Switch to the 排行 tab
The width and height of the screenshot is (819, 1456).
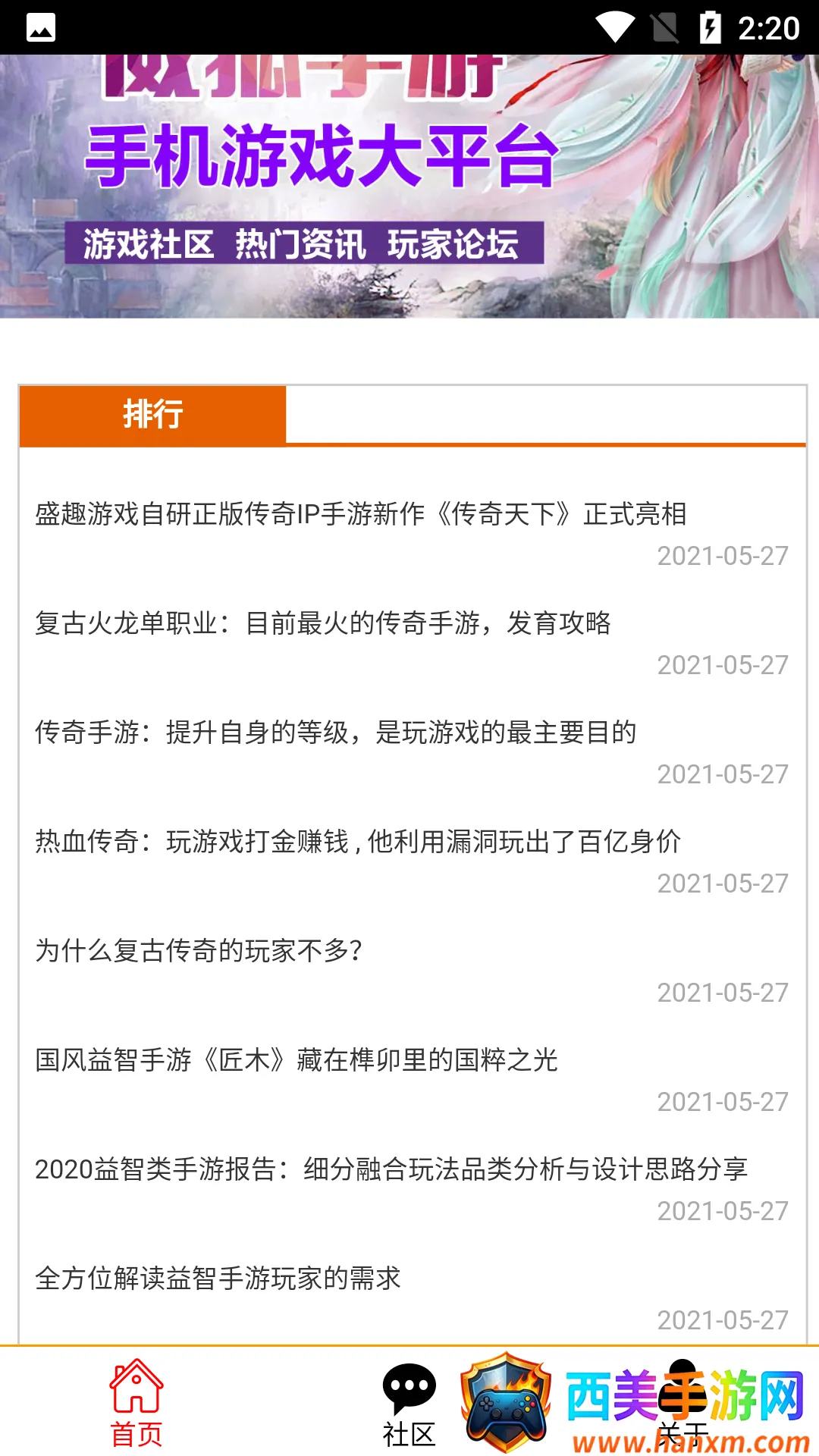[x=152, y=414]
